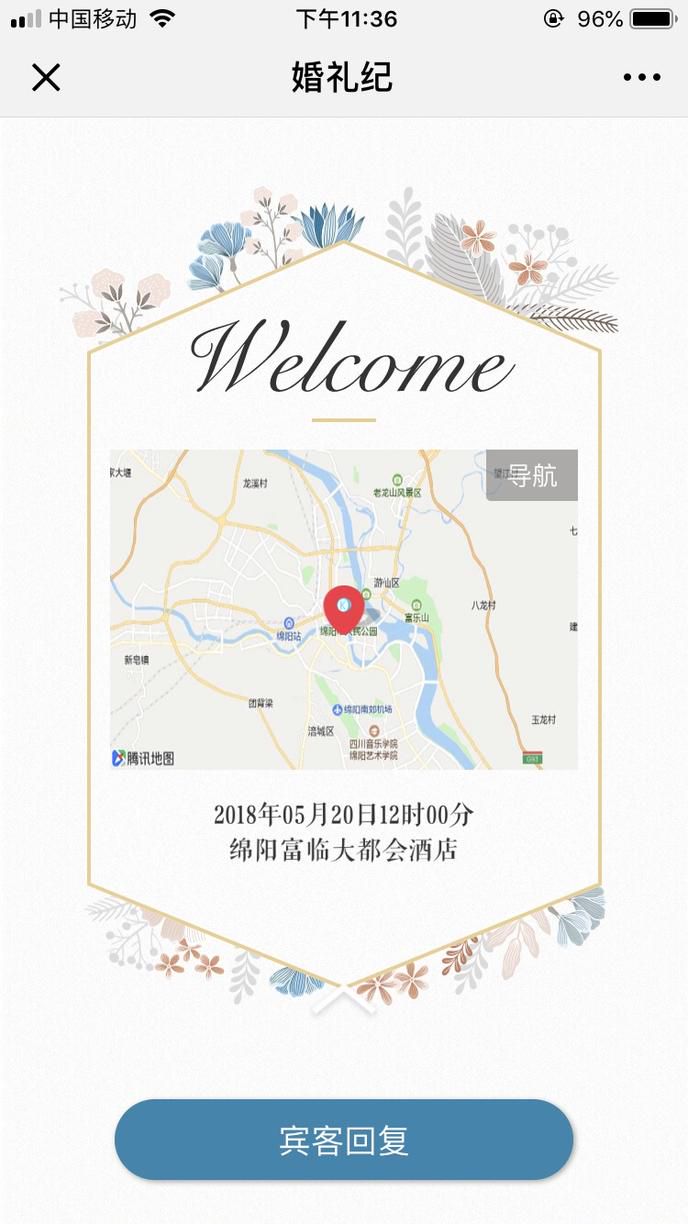
Task: Tap the 导航 navigation button
Action: (532, 475)
